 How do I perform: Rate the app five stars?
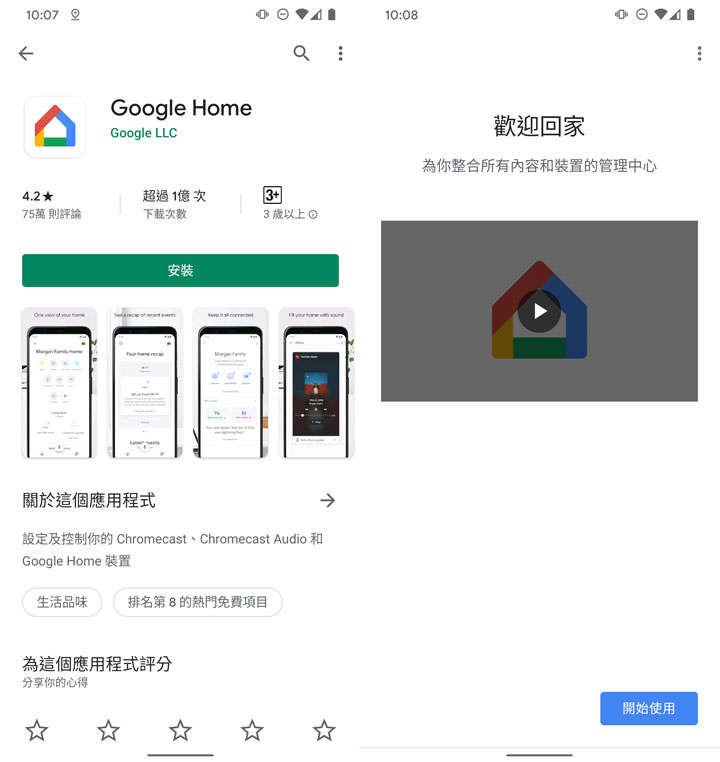[x=323, y=731]
